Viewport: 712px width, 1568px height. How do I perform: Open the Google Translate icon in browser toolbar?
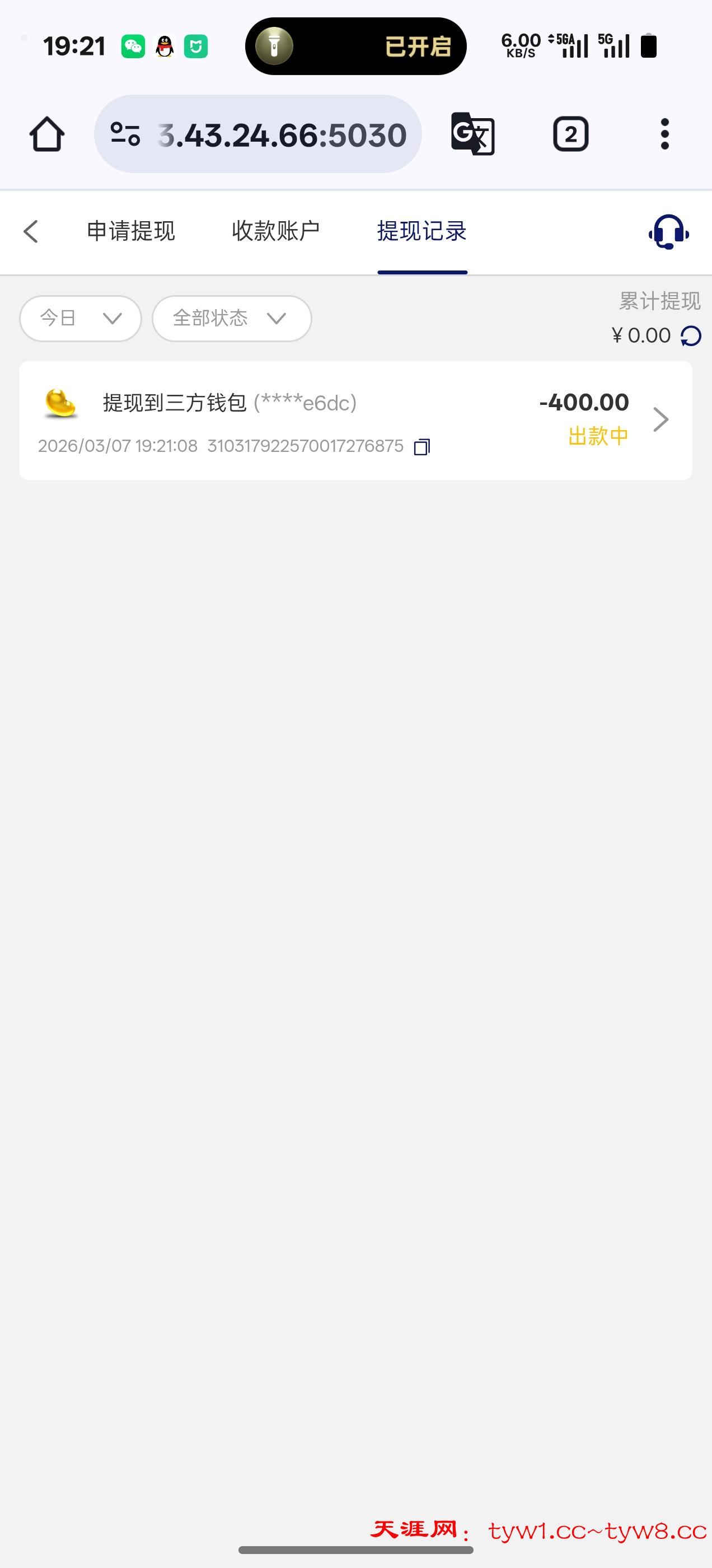coord(473,134)
